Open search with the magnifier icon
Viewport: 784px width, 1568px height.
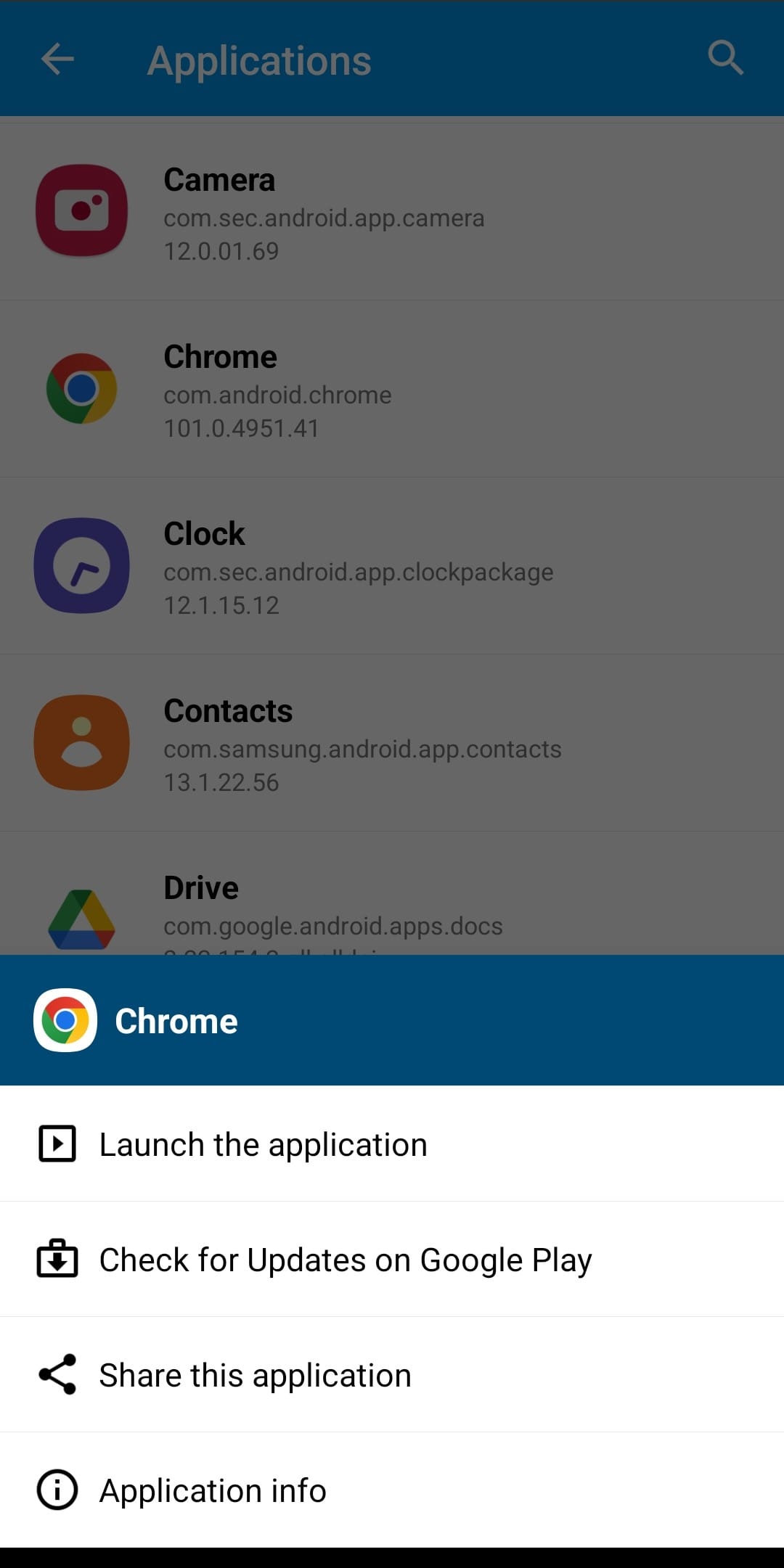(727, 58)
